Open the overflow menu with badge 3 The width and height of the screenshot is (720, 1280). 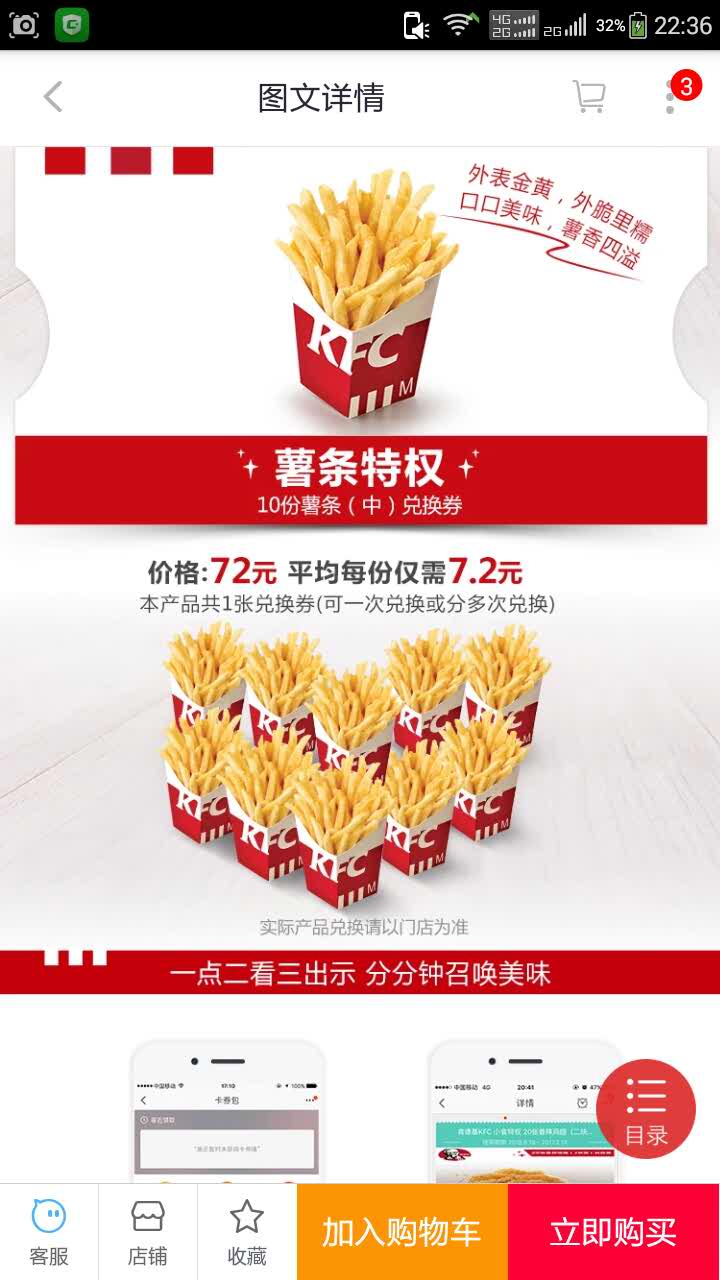pyautogui.click(x=671, y=97)
